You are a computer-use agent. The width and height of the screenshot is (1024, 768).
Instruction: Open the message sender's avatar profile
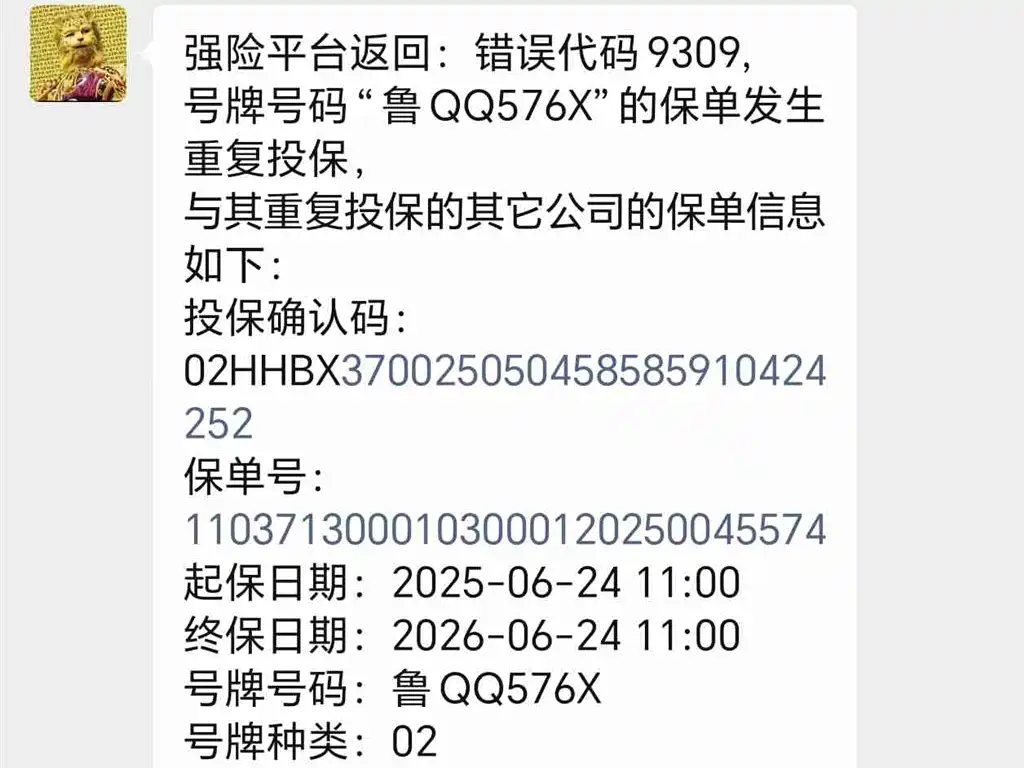78,54
